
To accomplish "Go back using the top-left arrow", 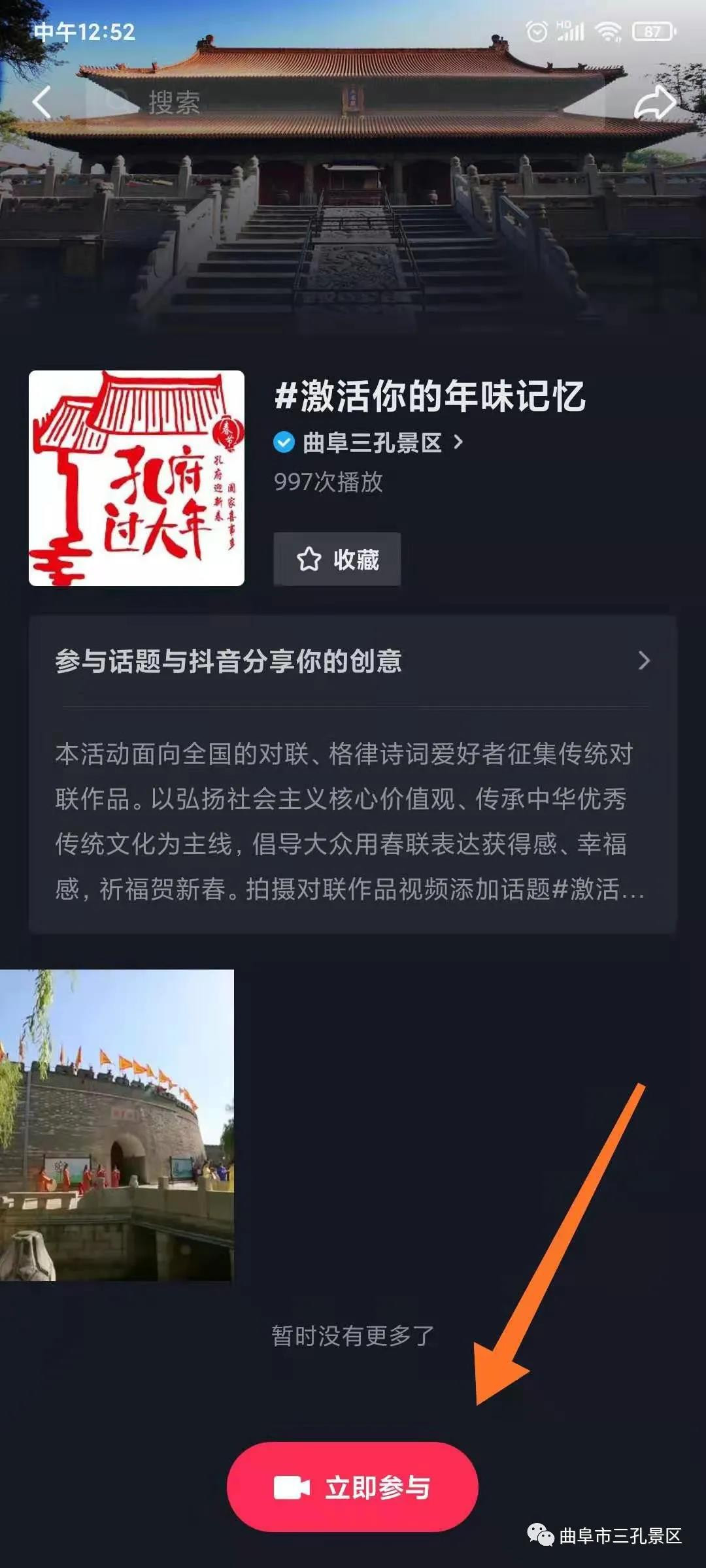I will tap(42, 102).
